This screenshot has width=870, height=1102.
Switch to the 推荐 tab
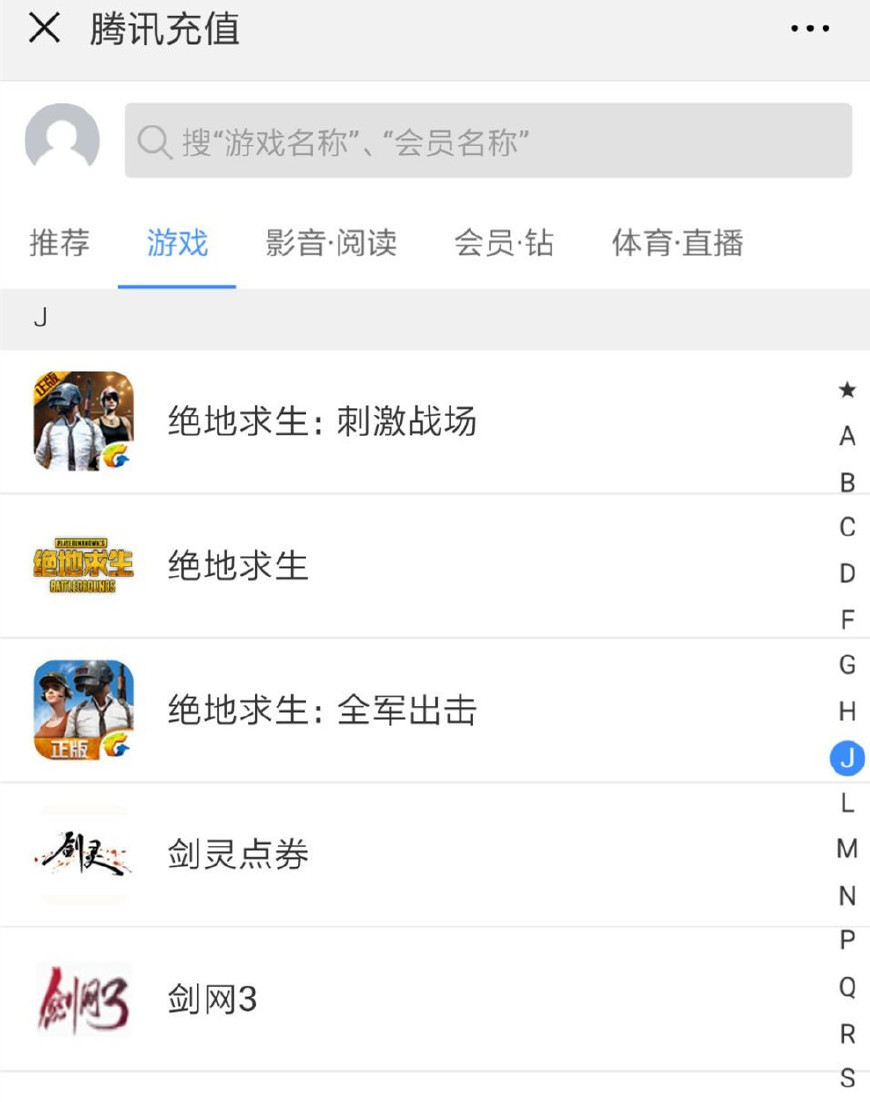(x=59, y=243)
